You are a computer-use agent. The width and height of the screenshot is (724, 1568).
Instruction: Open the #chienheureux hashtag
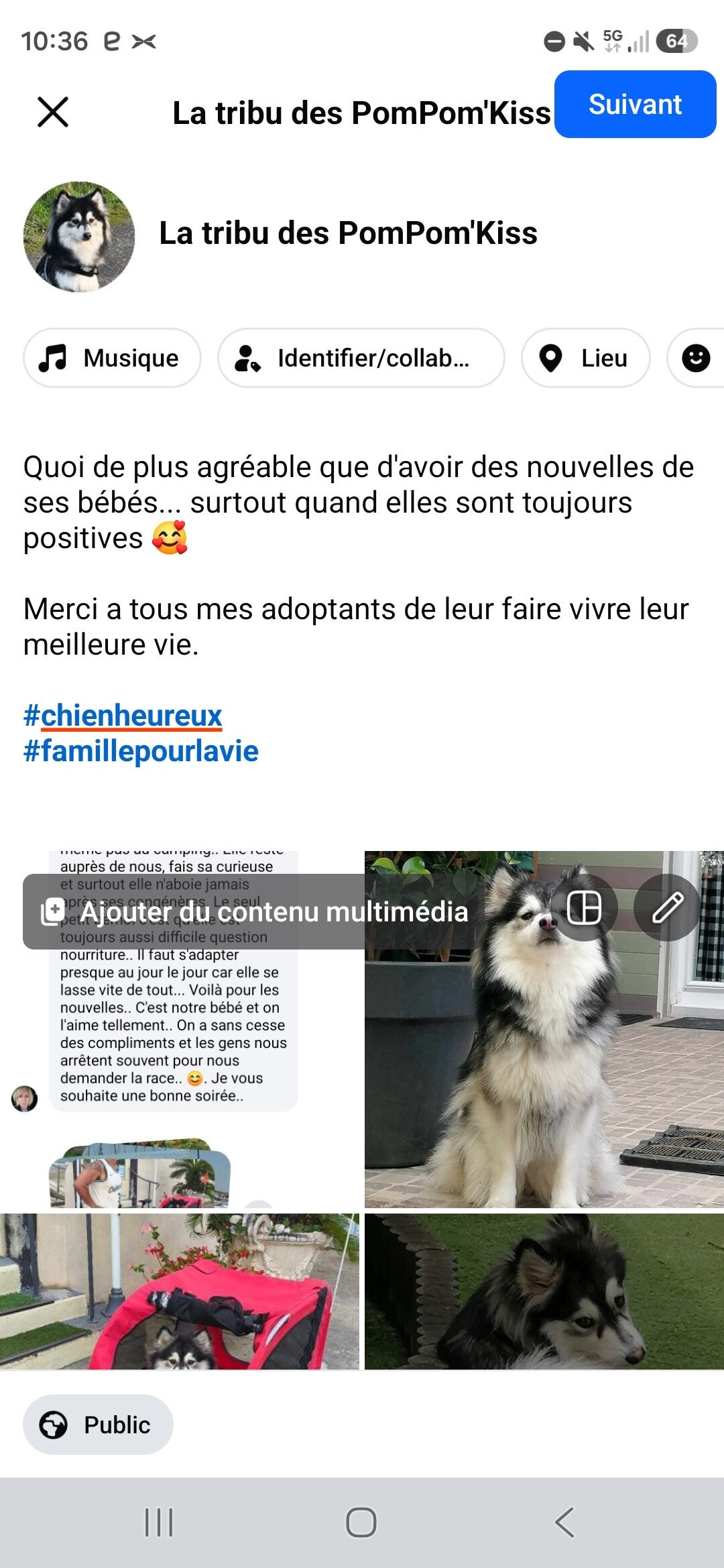click(123, 715)
